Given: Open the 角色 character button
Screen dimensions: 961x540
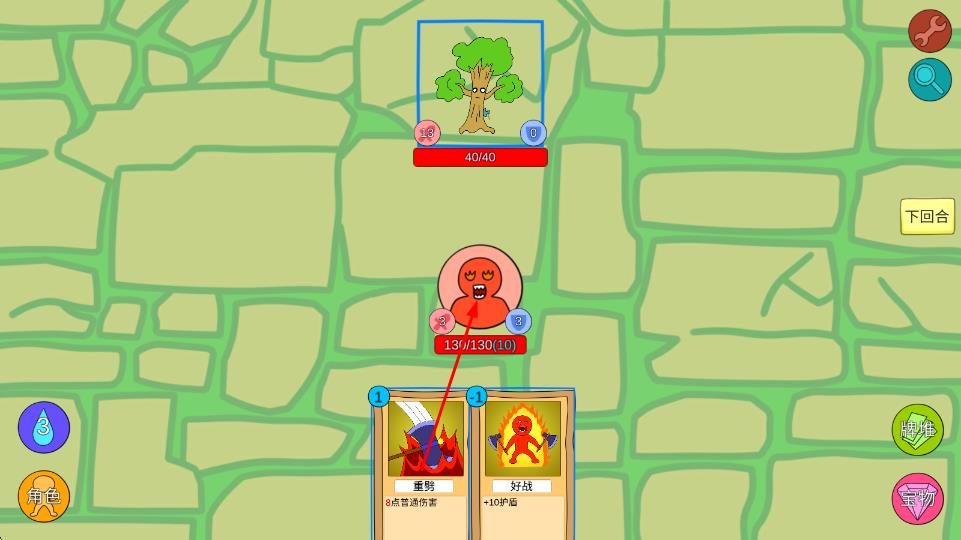Looking at the screenshot, I should (x=44, y=496).
